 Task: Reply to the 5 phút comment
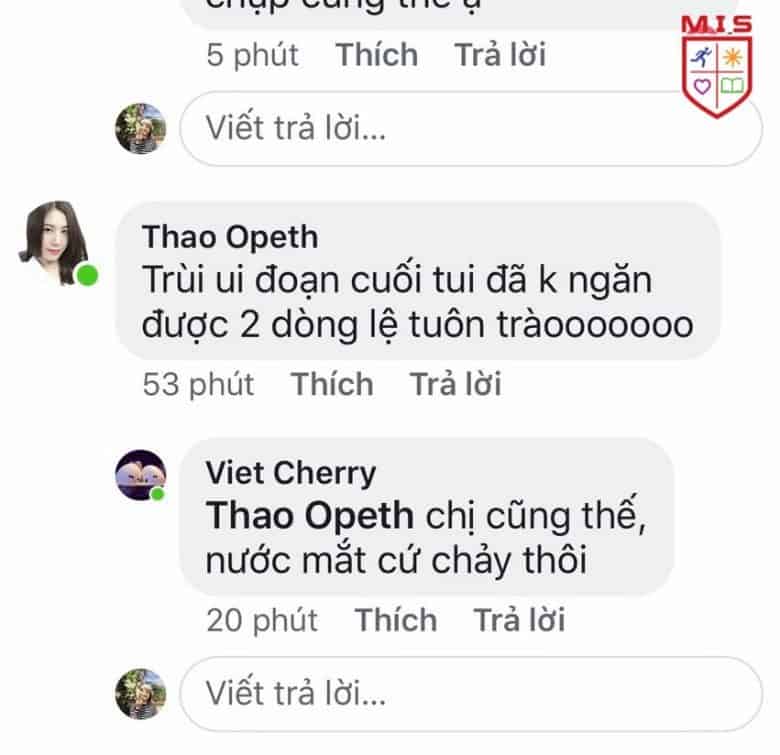[500, 54]
